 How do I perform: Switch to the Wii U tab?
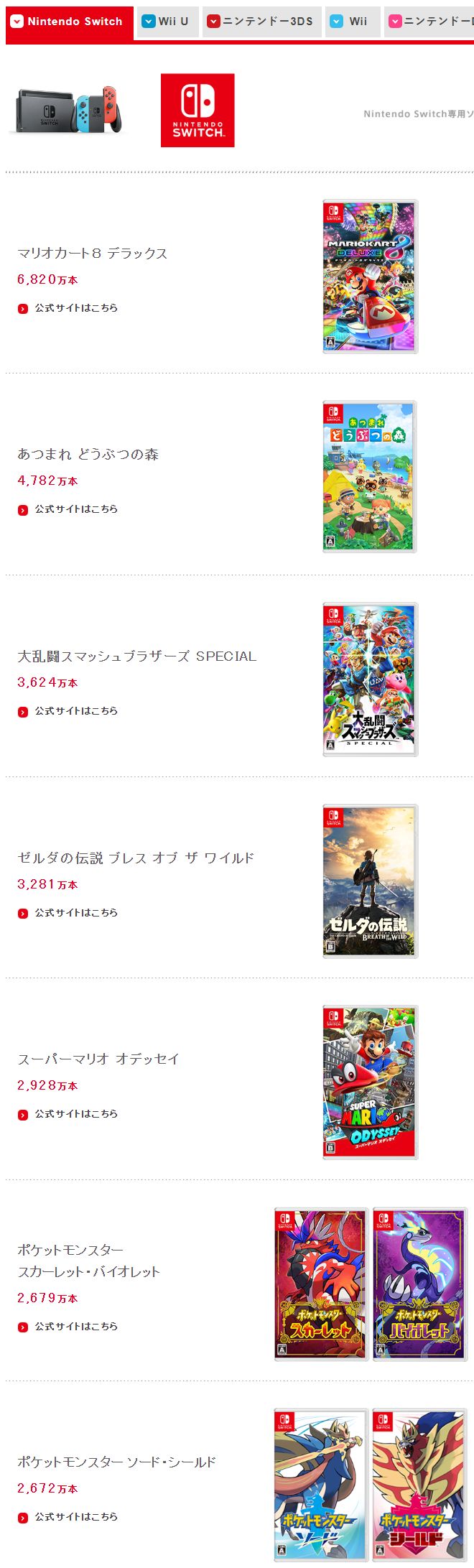[x=167, y=22]
